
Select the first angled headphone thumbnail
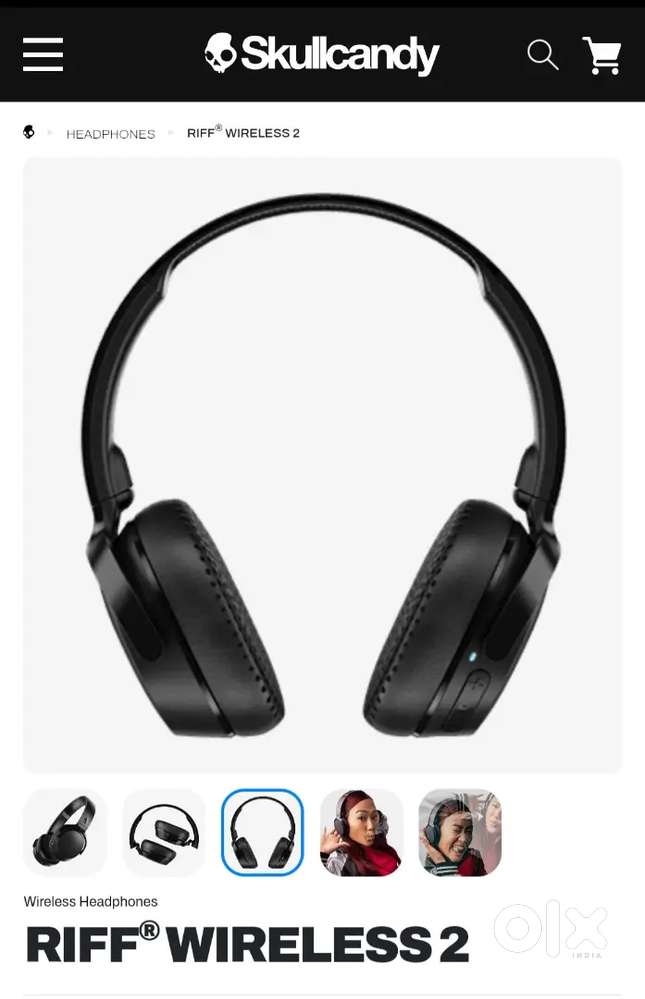[64, 832]
